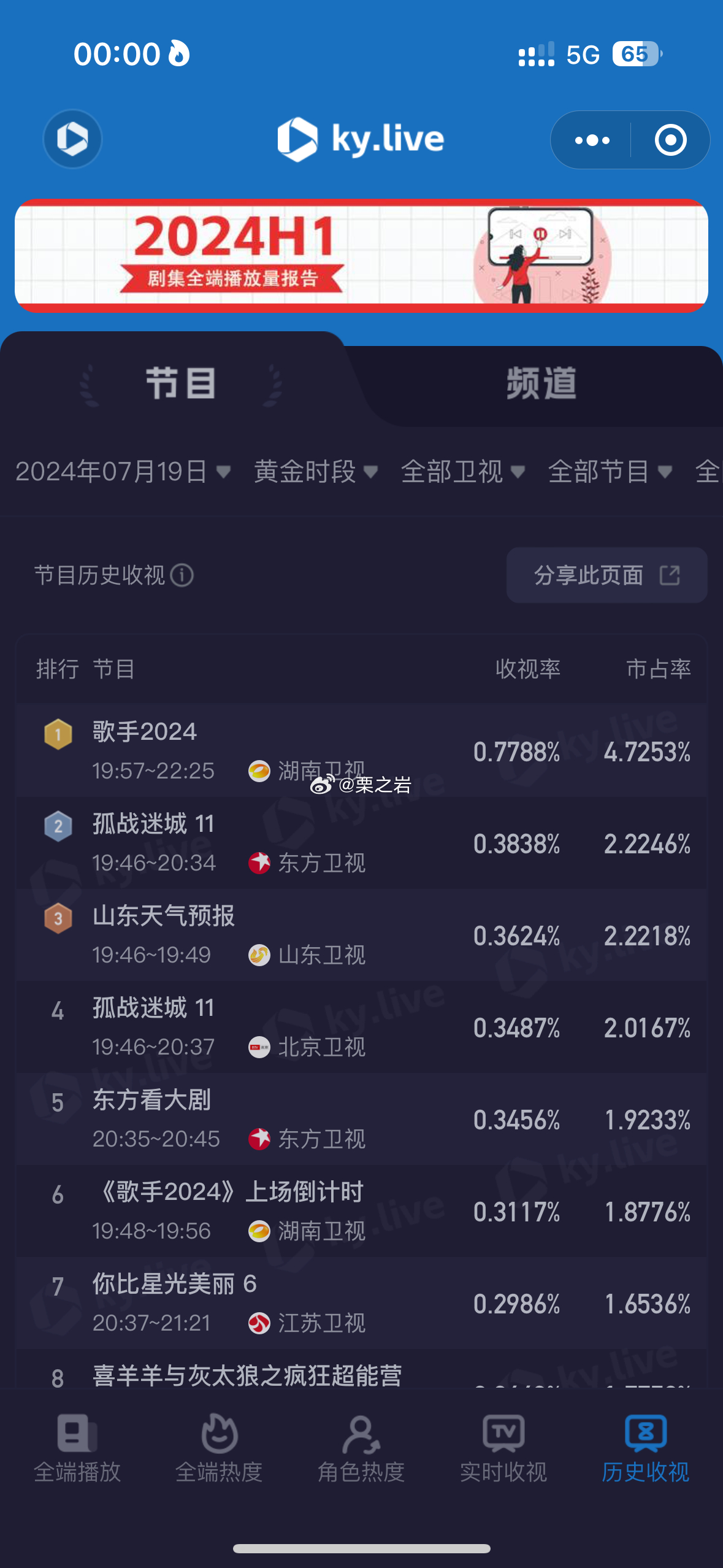Go to the 全端播放 tab
Screen dimensions: 723x1568
tap(77, 1448)
